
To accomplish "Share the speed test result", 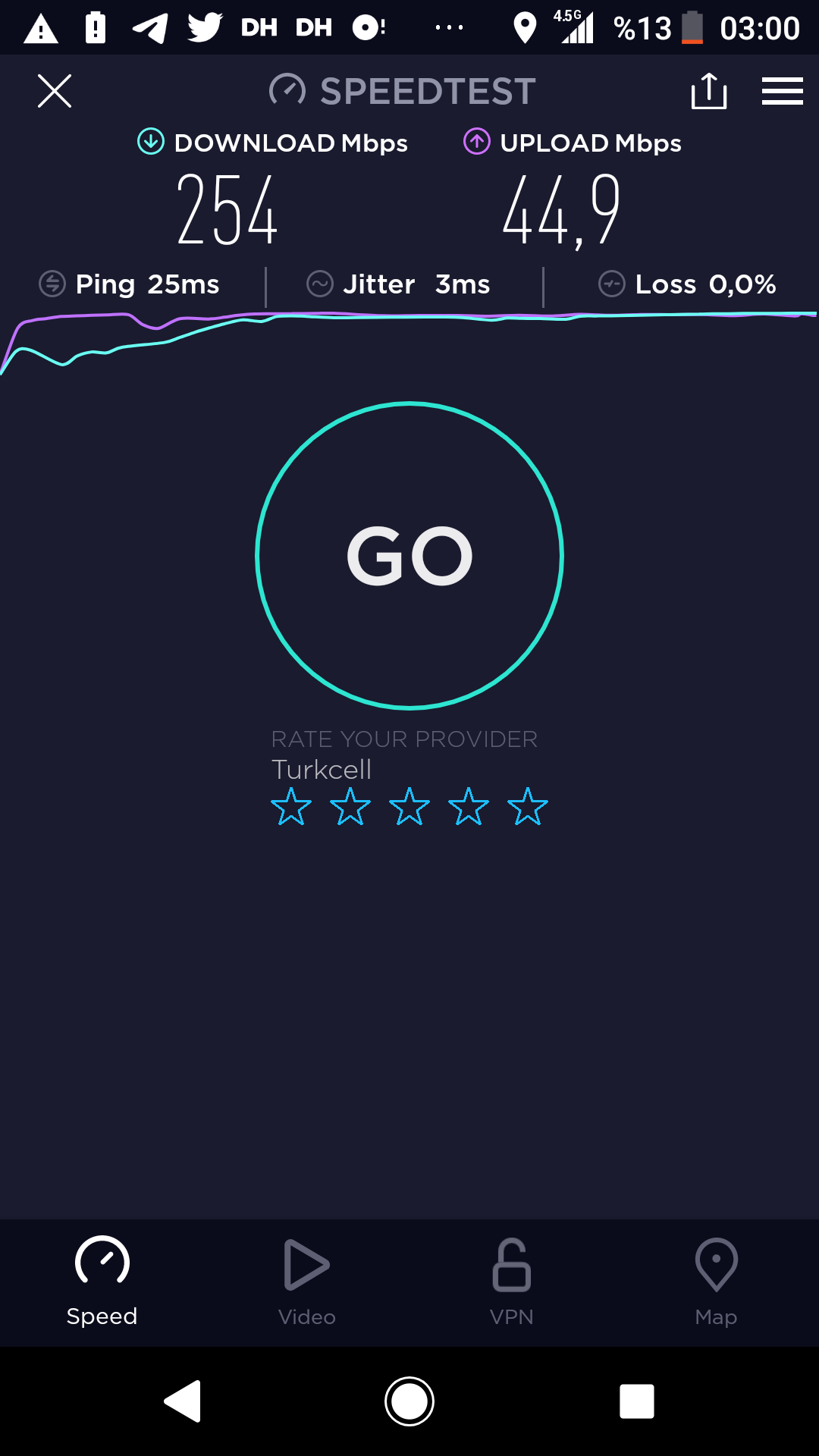I will [709, 92].
